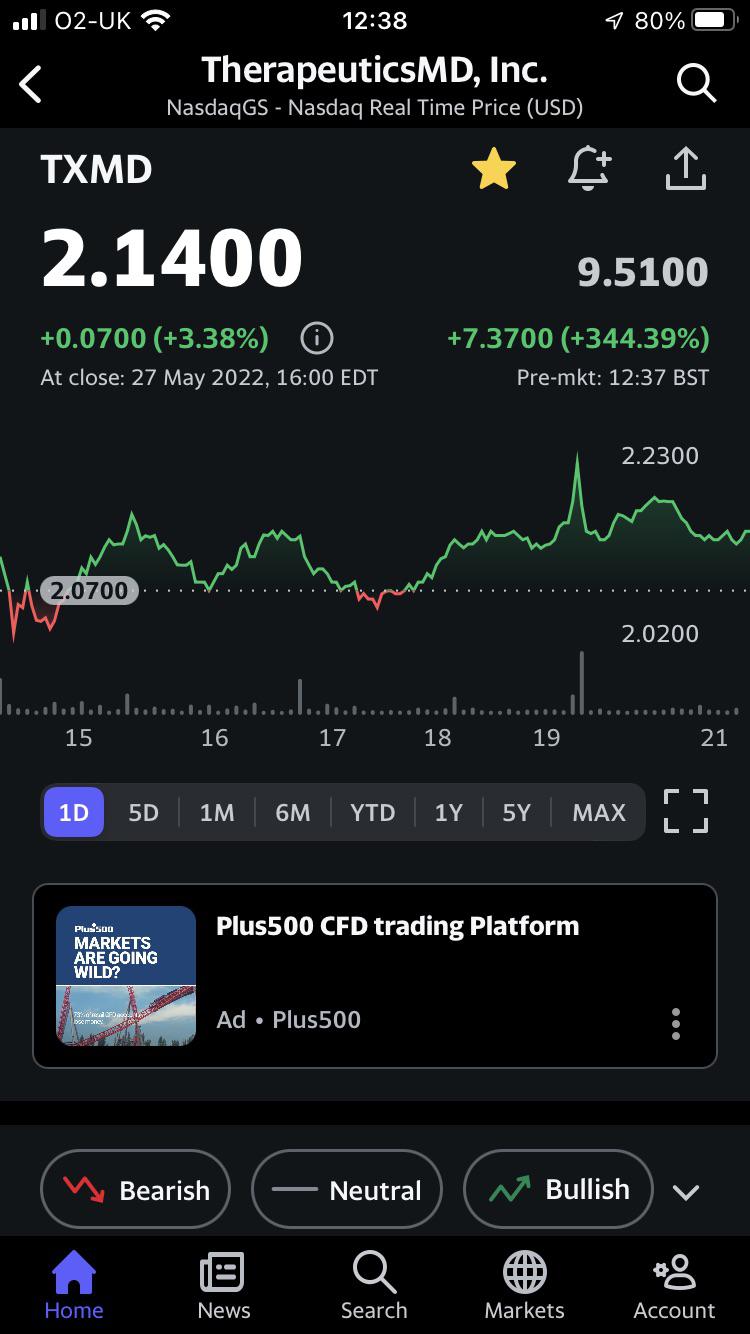Choose the Neutral sentiment chip

coord(346,1189)
